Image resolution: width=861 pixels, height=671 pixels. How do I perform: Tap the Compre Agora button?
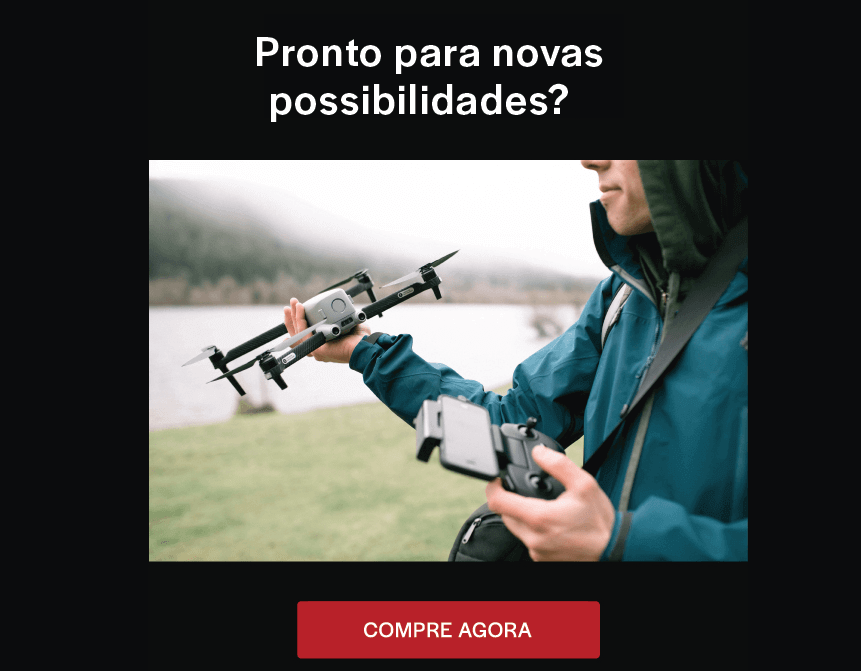(x=448, y=630)
